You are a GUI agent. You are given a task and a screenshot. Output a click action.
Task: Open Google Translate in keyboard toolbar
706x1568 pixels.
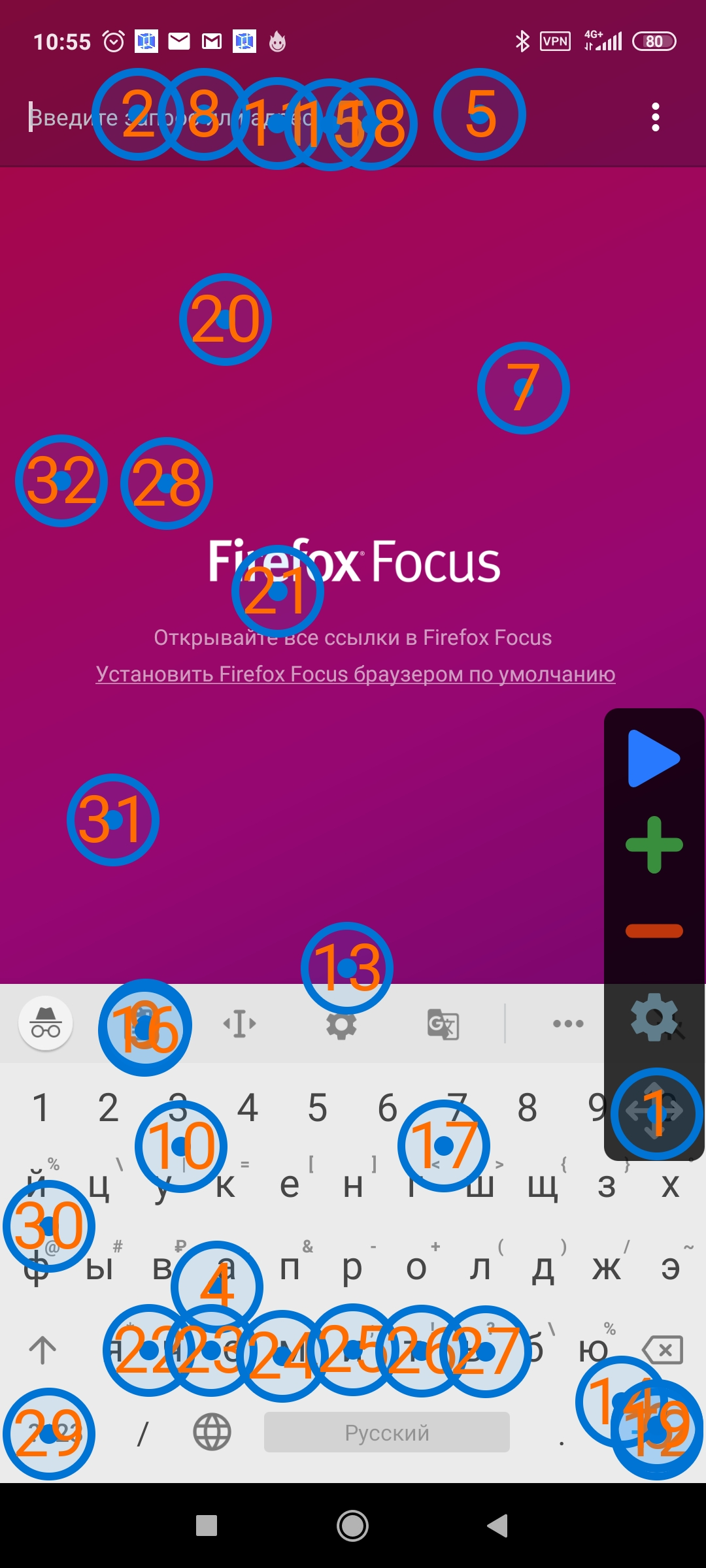(x=443, y=1024)
